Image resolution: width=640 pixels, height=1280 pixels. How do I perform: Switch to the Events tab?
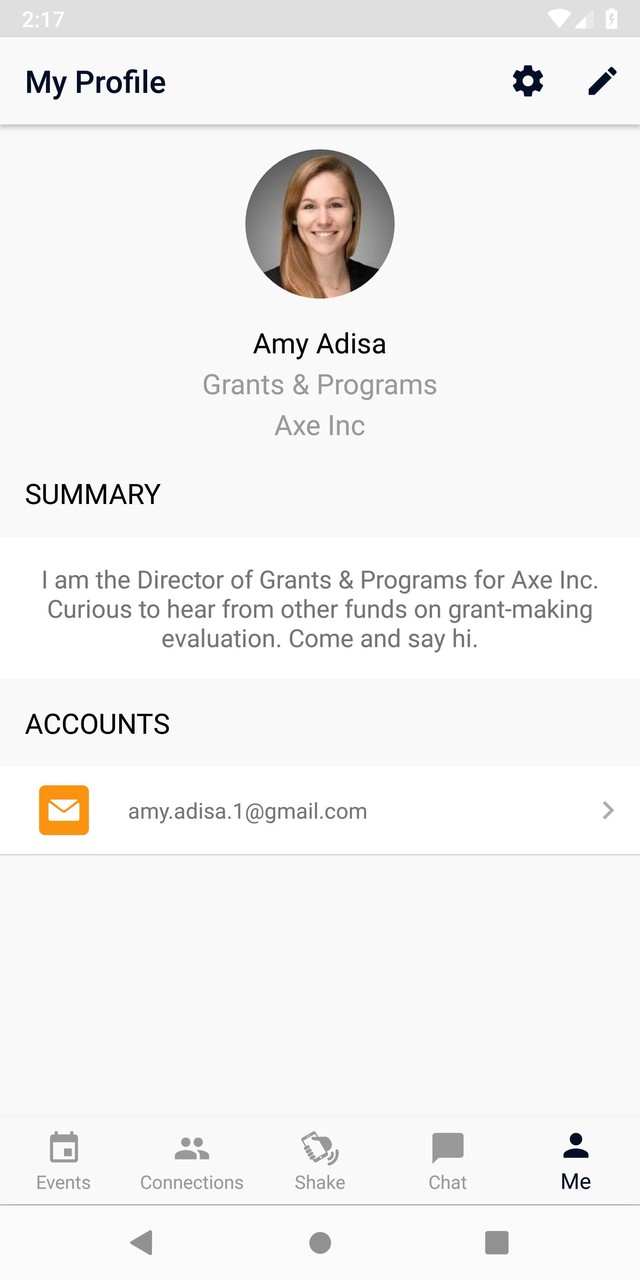click(x=64, y=1161)
